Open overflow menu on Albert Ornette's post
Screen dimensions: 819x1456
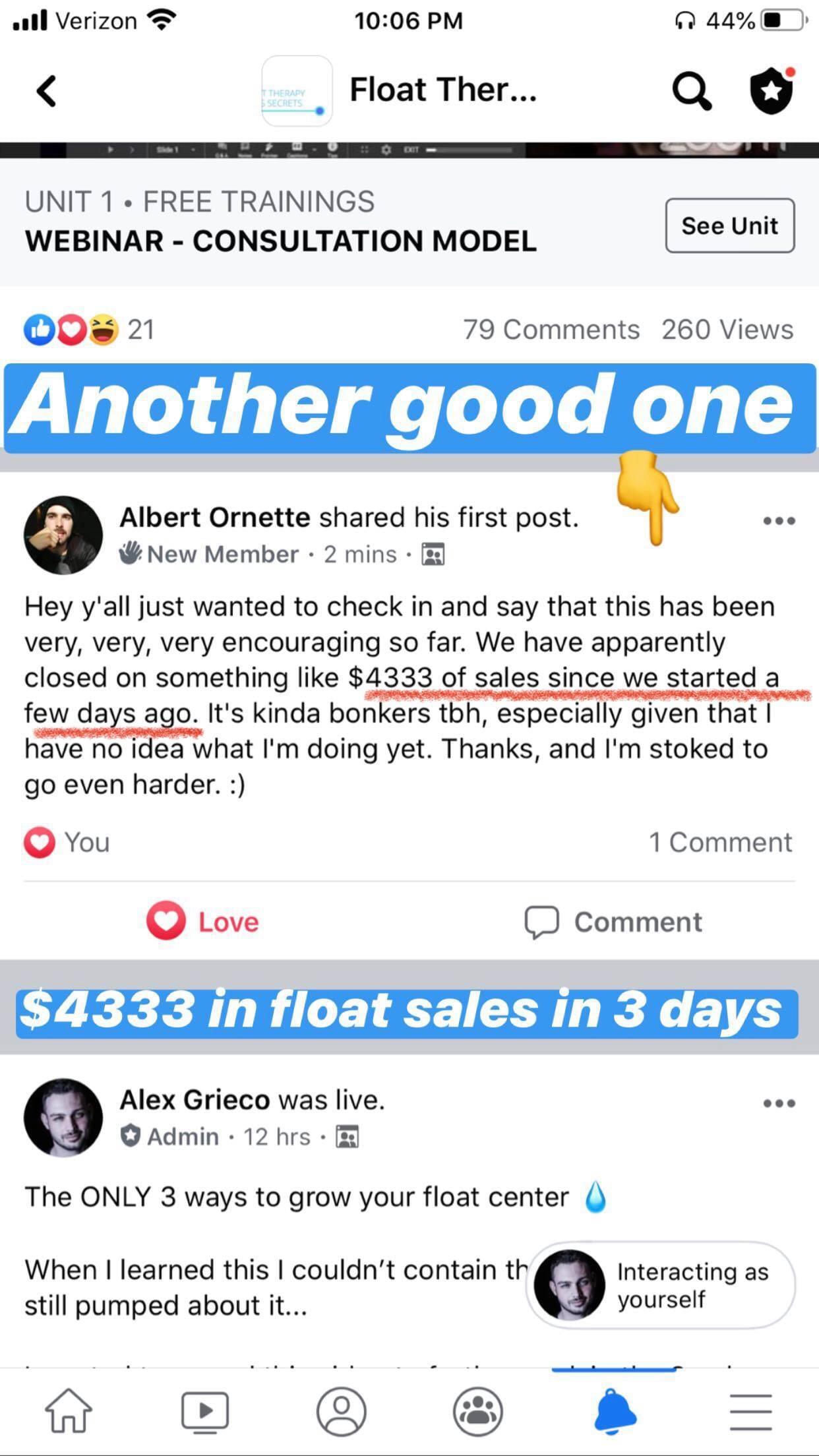[x=779, y=521]
